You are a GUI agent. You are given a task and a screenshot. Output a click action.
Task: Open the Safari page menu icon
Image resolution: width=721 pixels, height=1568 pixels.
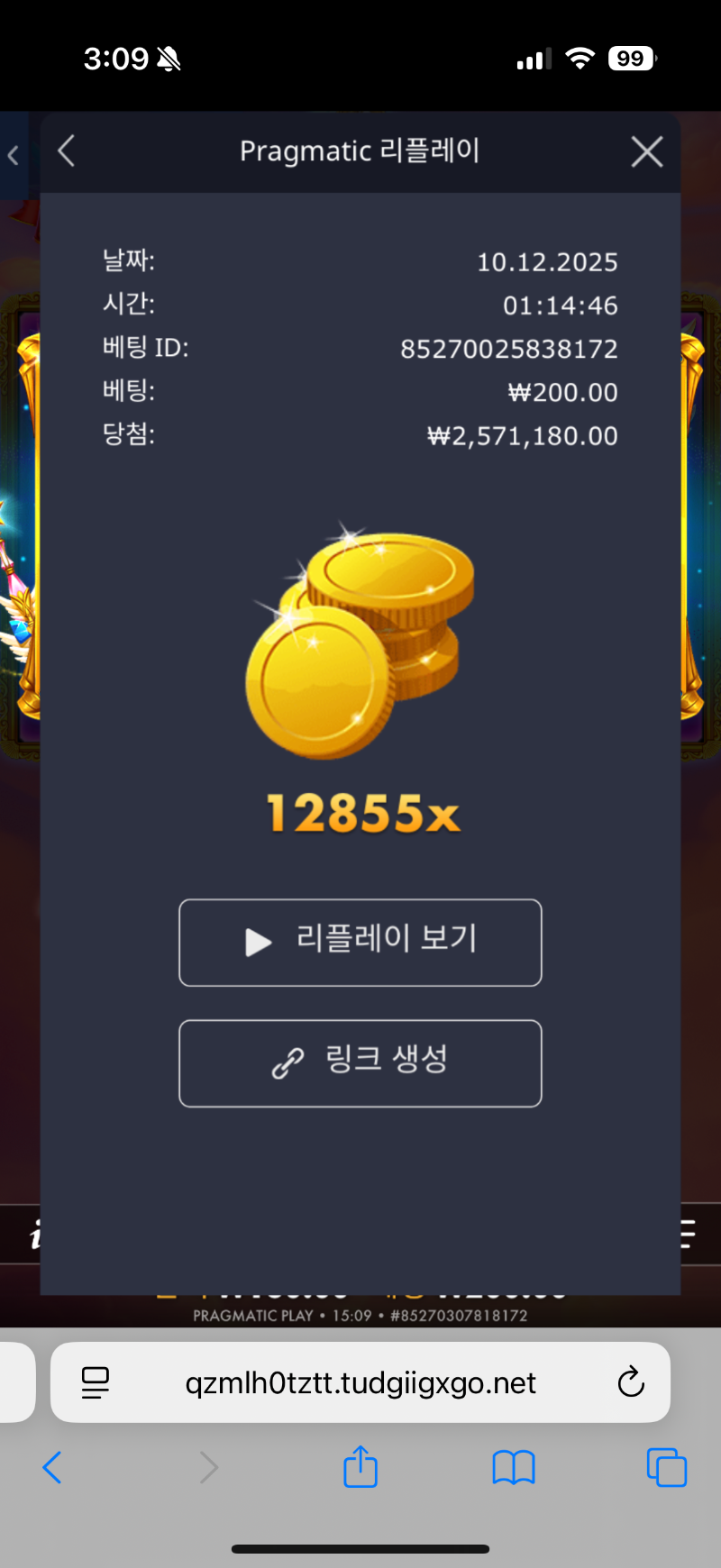[96, 1382]
